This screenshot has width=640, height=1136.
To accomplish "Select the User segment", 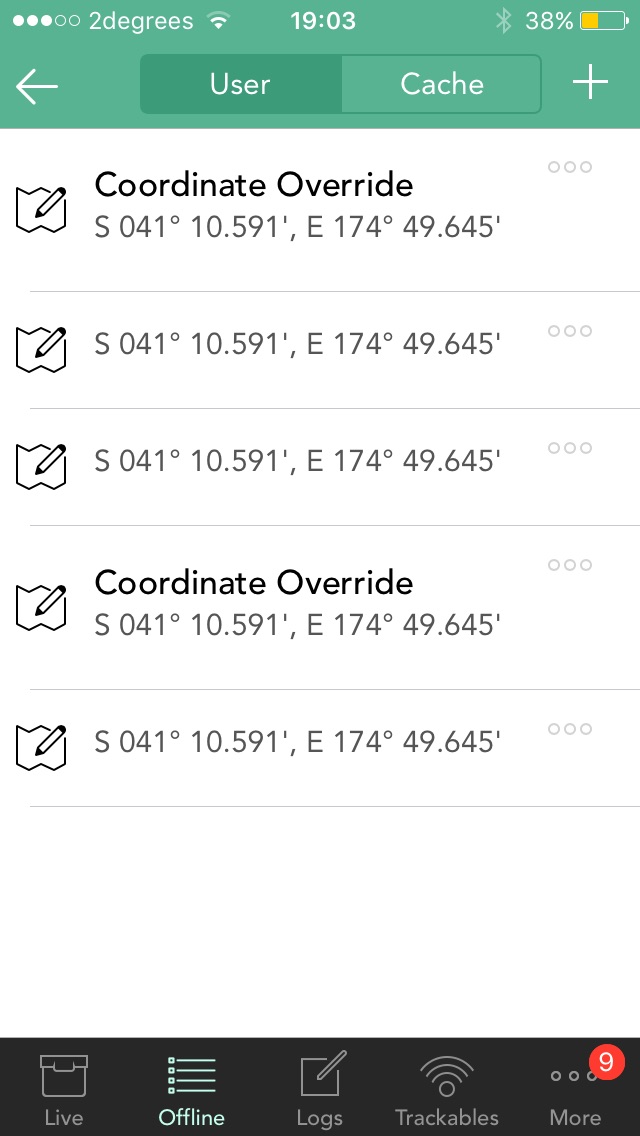I will pos(241,84).
